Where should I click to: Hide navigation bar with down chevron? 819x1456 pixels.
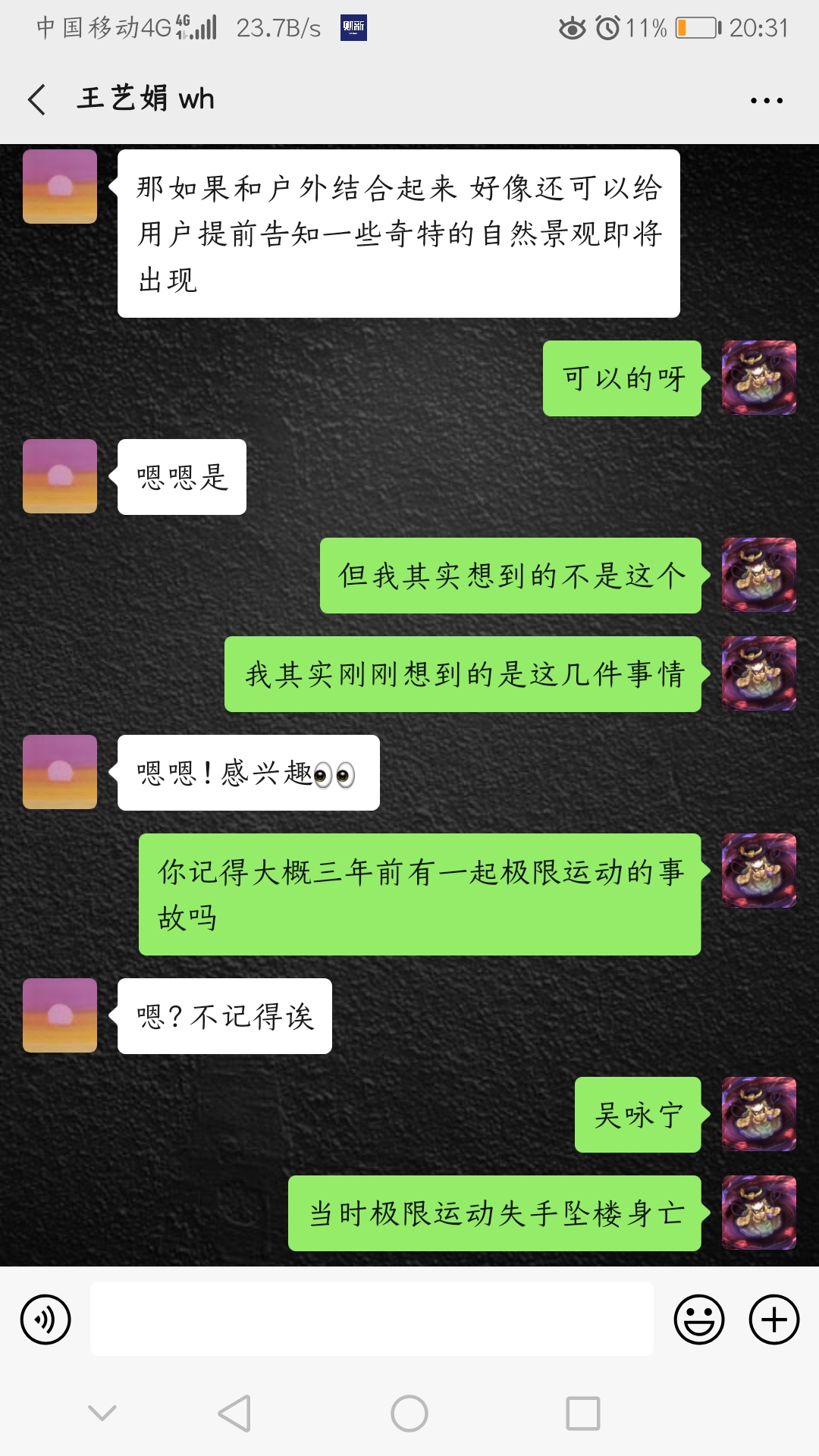click(x=102, y=1413)
